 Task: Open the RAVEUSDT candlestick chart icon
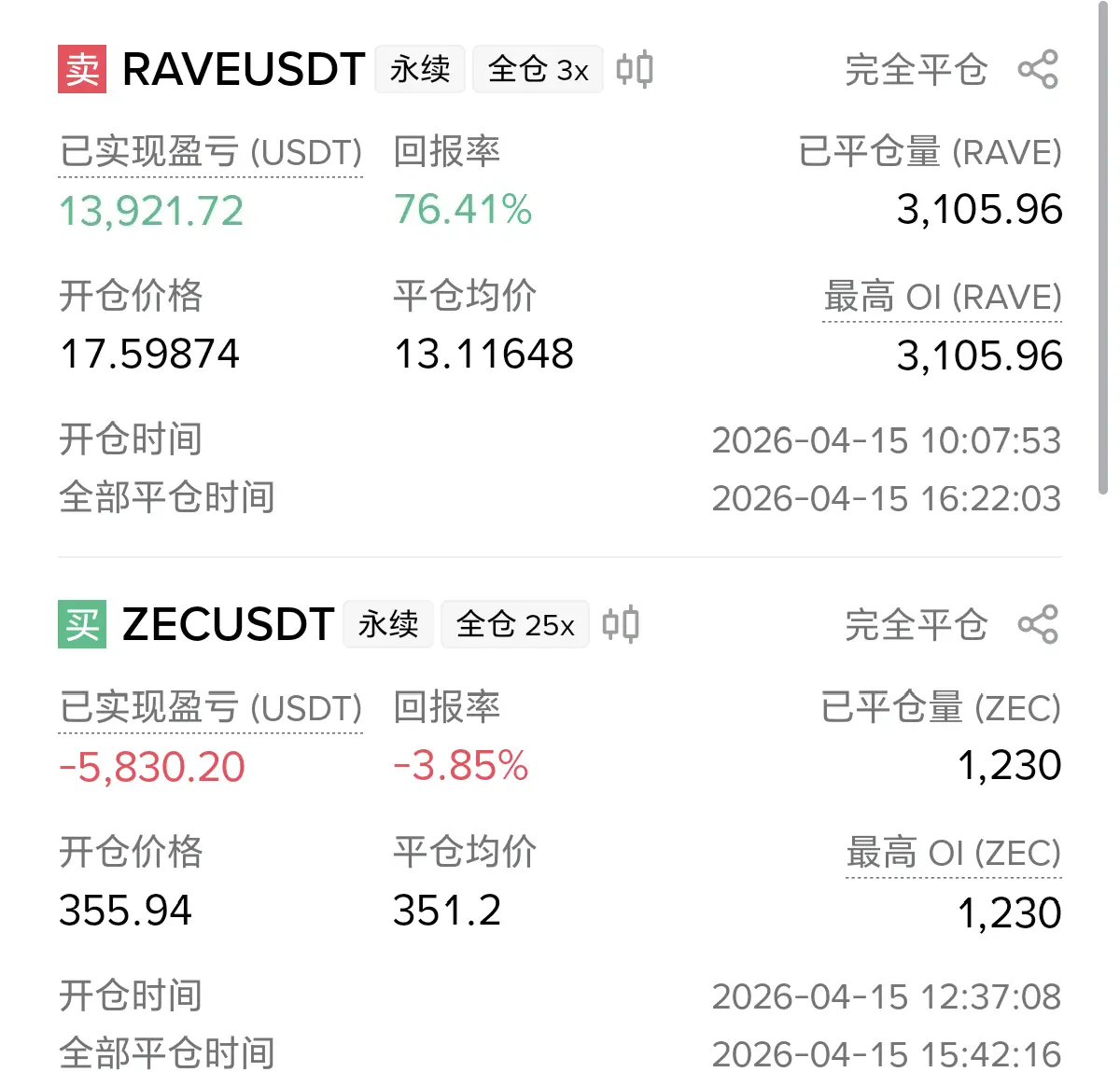coord(635,69)
